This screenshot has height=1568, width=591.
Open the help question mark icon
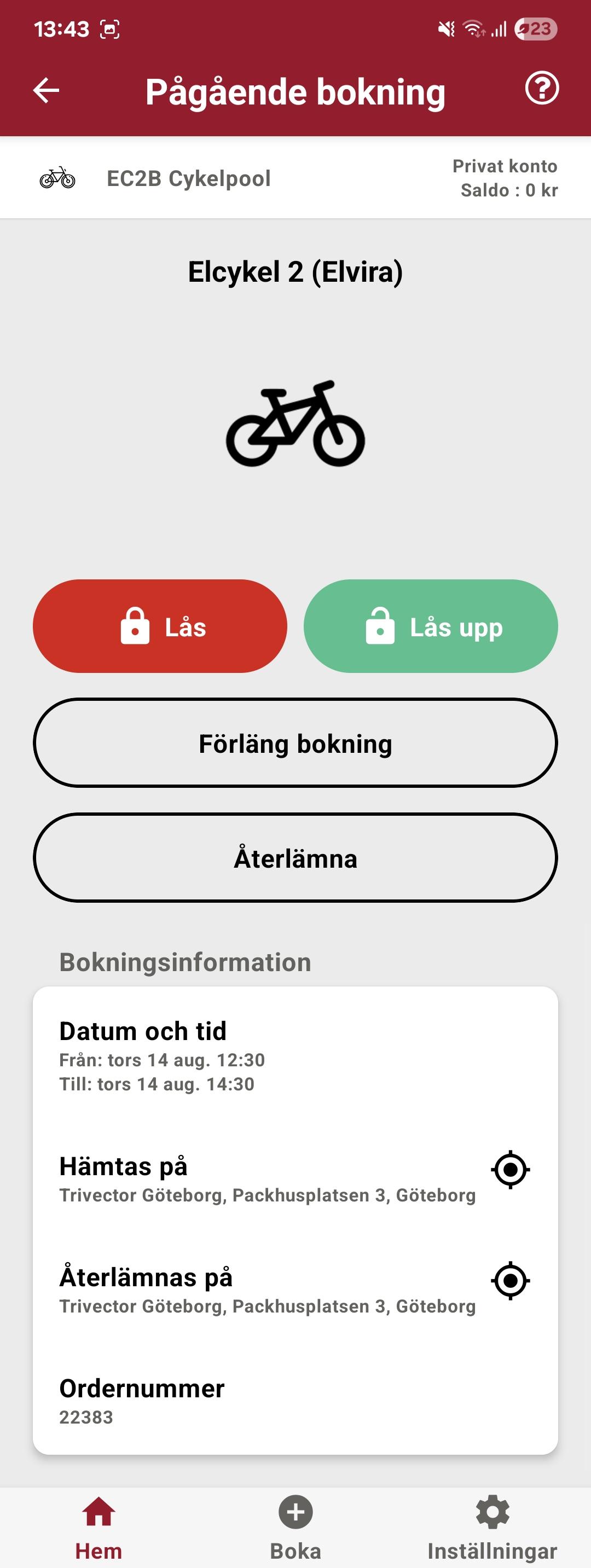pos(541,89)
